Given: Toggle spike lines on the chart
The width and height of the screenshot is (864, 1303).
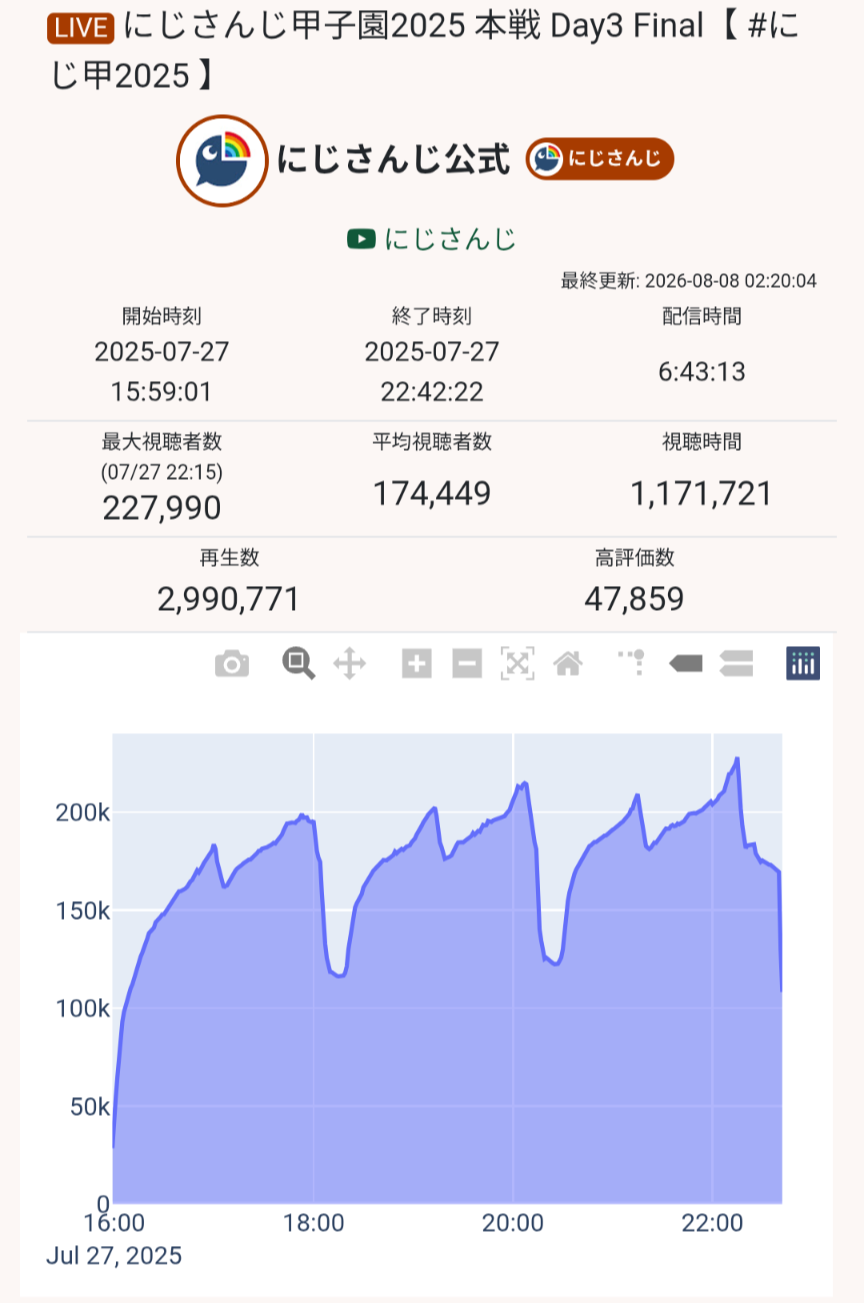Looking at the screenshot, I should [x=634, y=662].
